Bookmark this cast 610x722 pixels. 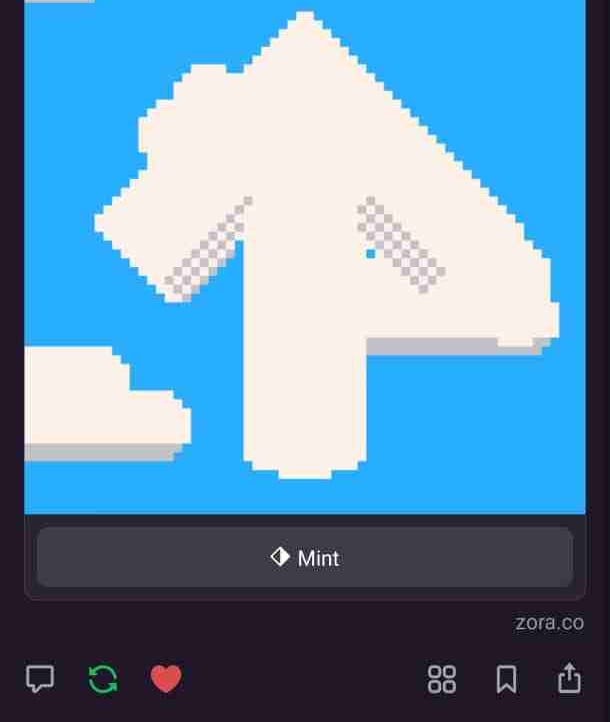point(506,679)
